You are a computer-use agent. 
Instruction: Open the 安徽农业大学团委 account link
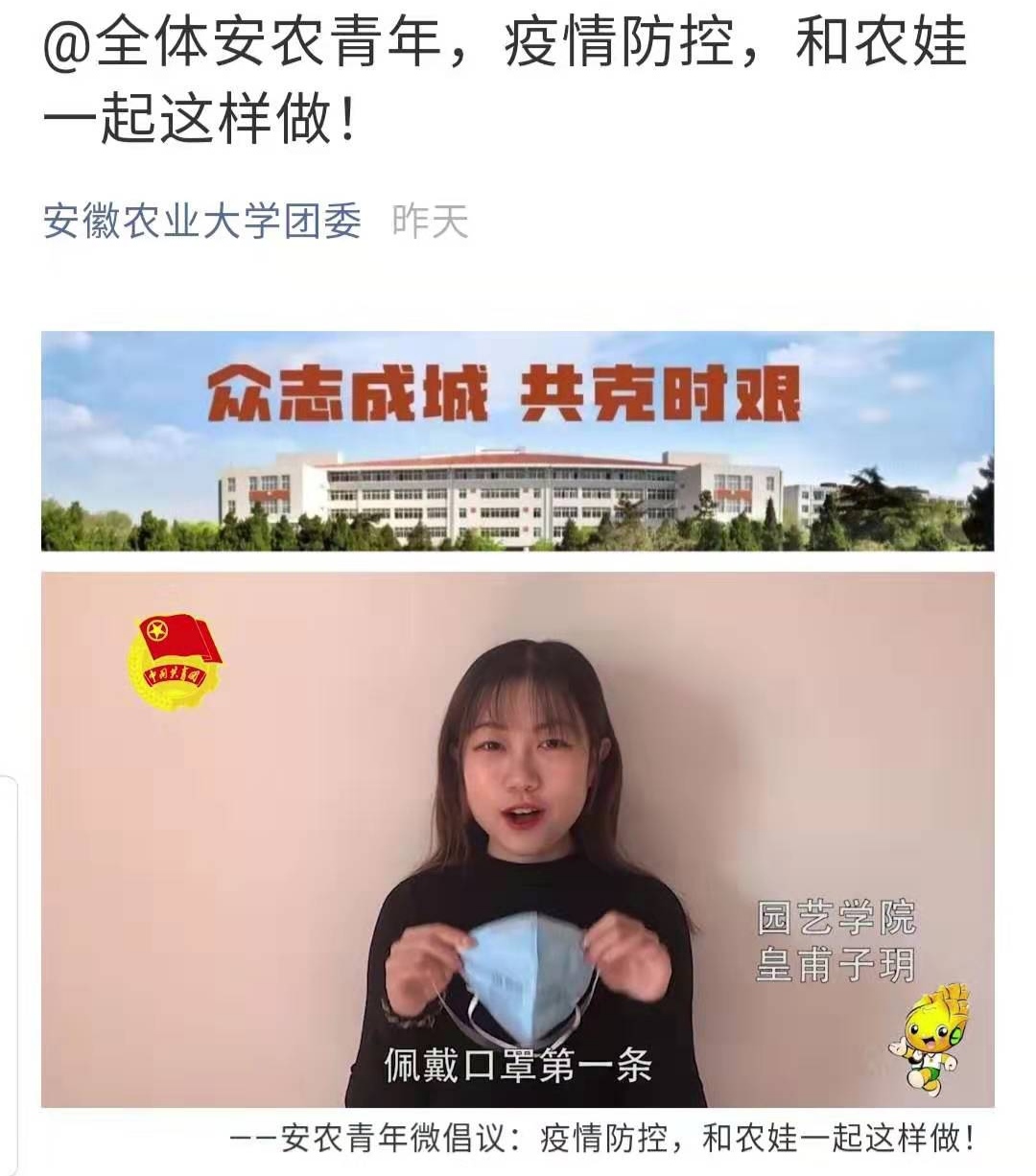(202, 222)
